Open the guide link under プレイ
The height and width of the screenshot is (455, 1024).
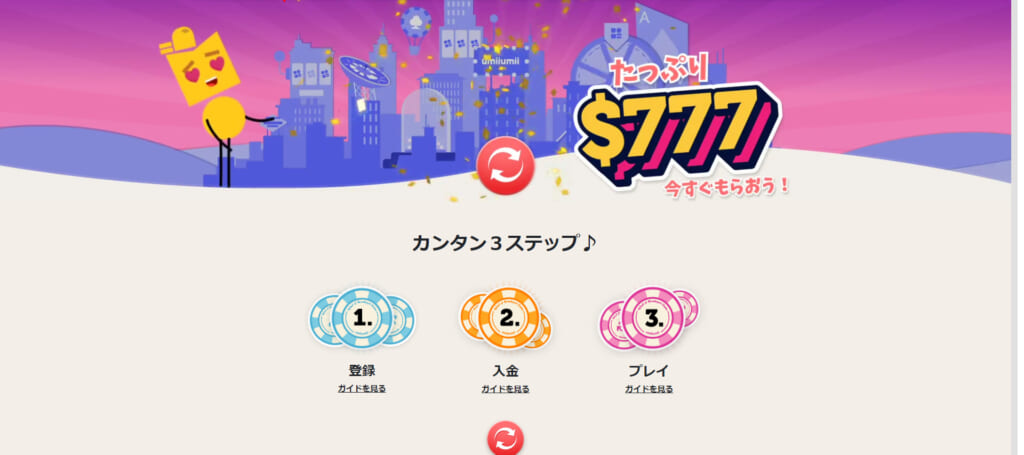pos(649,389)
